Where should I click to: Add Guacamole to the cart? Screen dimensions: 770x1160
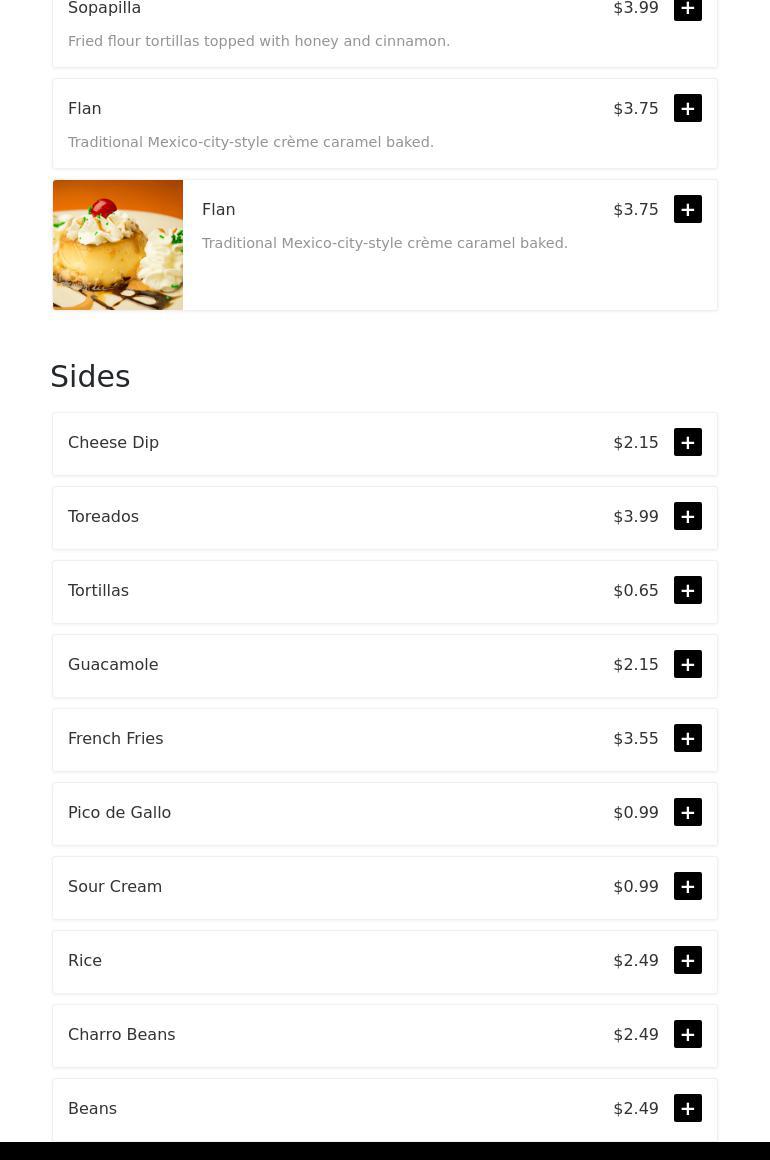pyautogui.click(x=688, y=664)
